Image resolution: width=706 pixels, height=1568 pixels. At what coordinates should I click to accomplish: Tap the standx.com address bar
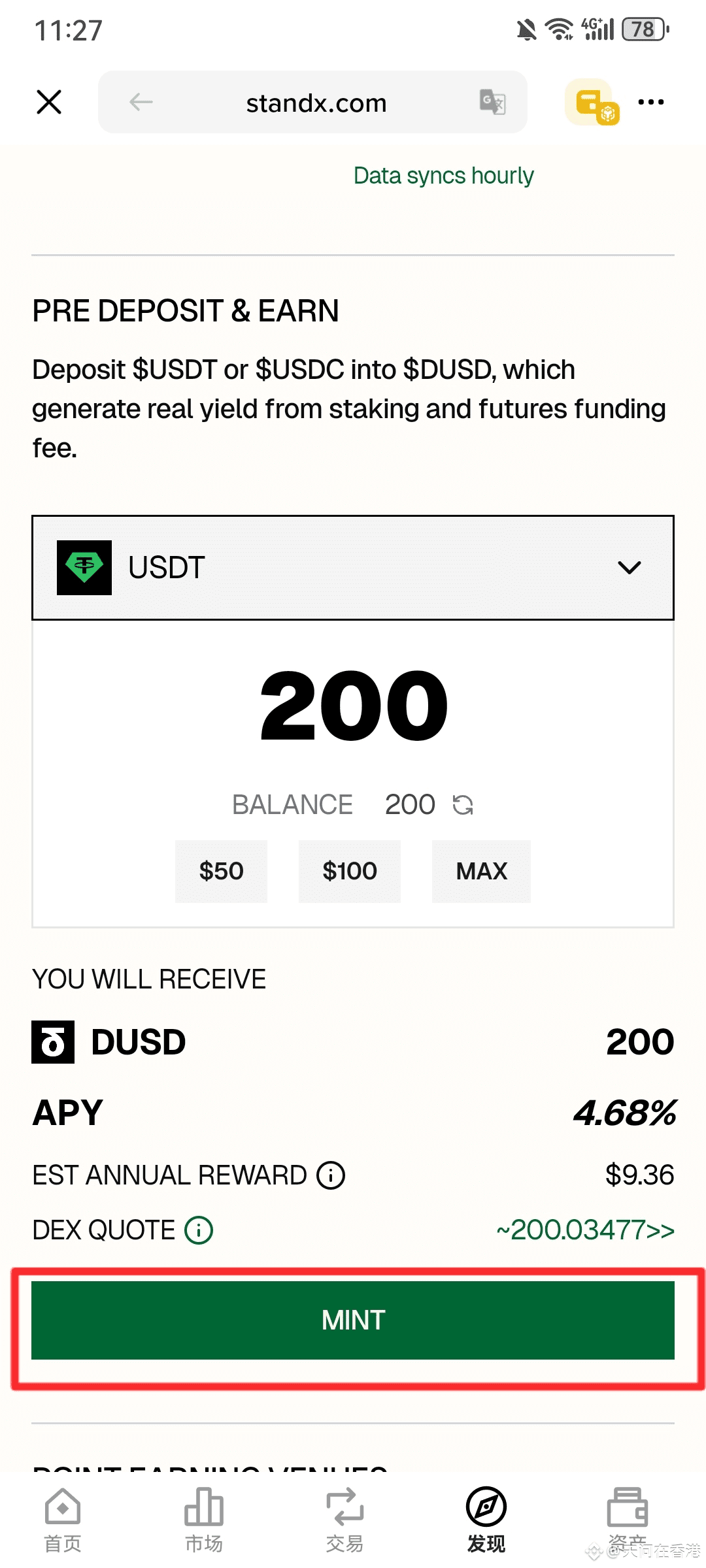tap(316, 103)
